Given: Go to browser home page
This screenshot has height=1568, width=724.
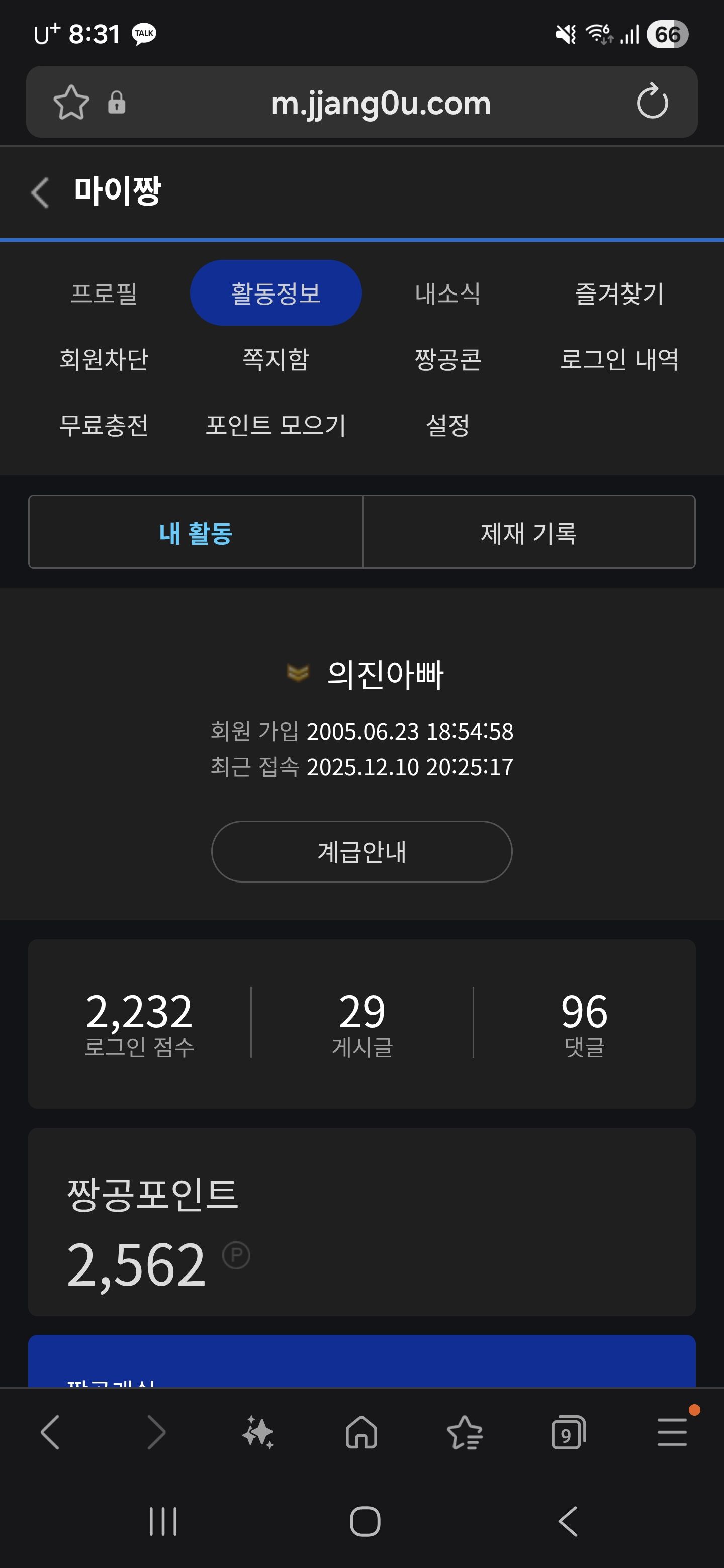Looking at the screenshot, I should pos(361,1432).
